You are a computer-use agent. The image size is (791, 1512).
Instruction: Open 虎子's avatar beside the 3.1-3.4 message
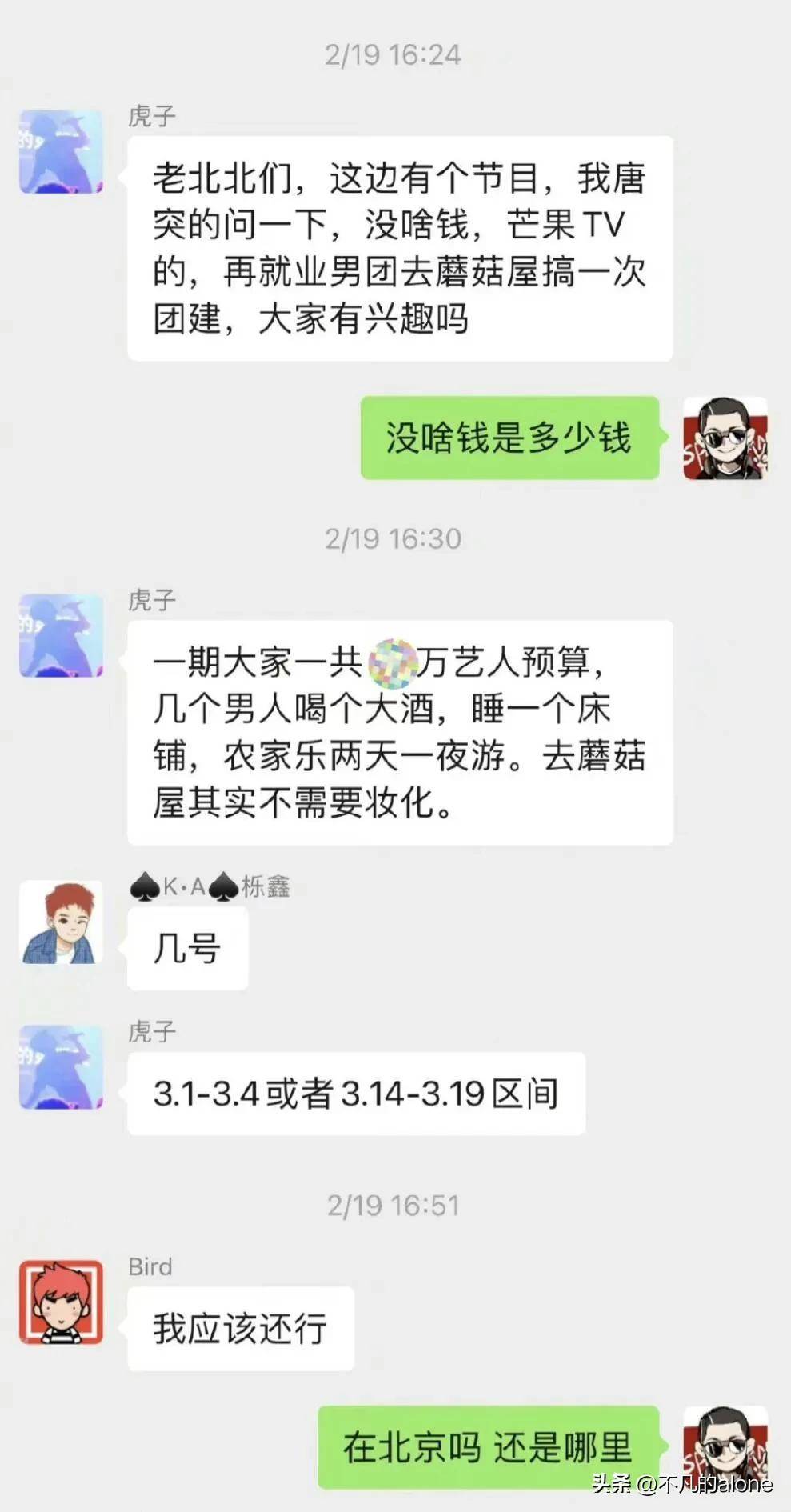(x=62, y=1067)
